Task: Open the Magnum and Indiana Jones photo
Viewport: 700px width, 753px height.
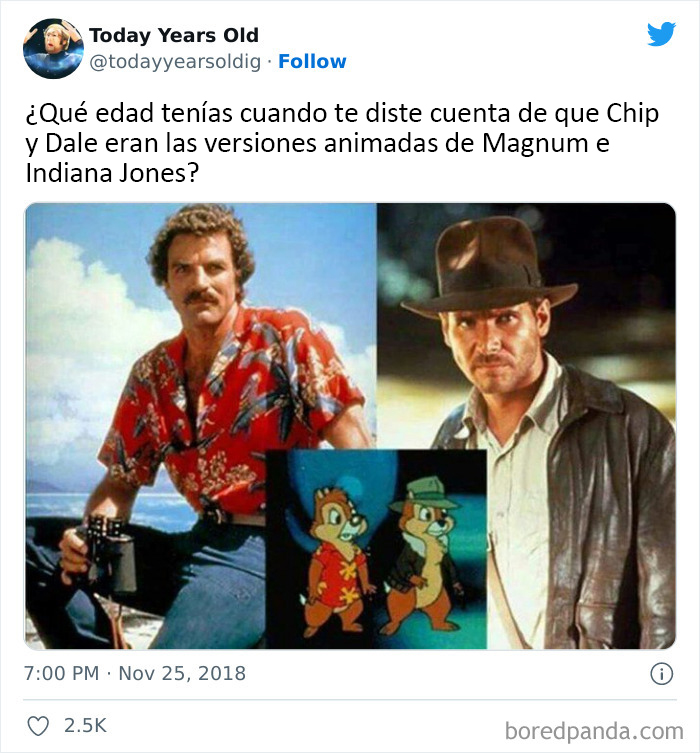Action: [x=350, y=425]
